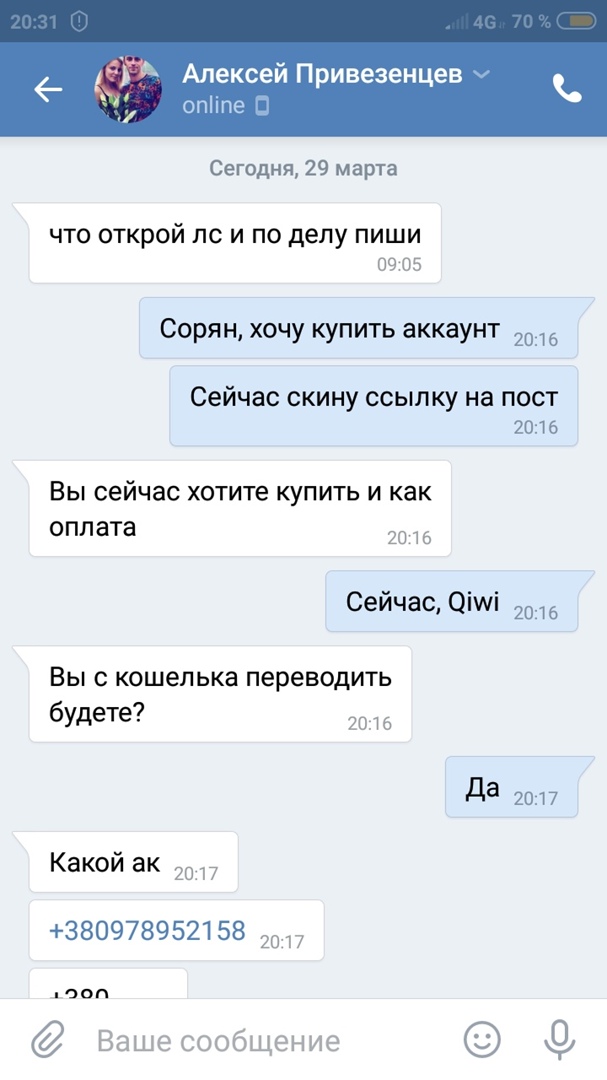Open the phone number link +380978952158

pyautogui.click(x=147, y=931)
